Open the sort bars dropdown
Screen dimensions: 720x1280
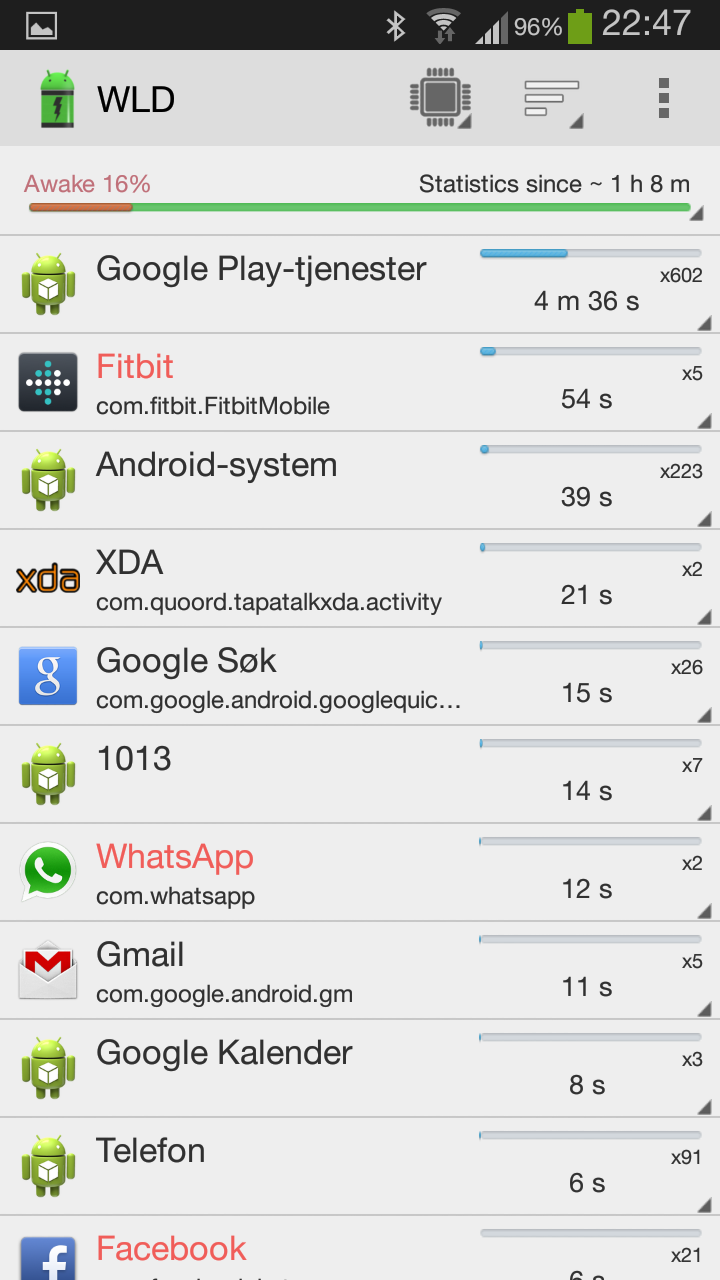[552, 99]
